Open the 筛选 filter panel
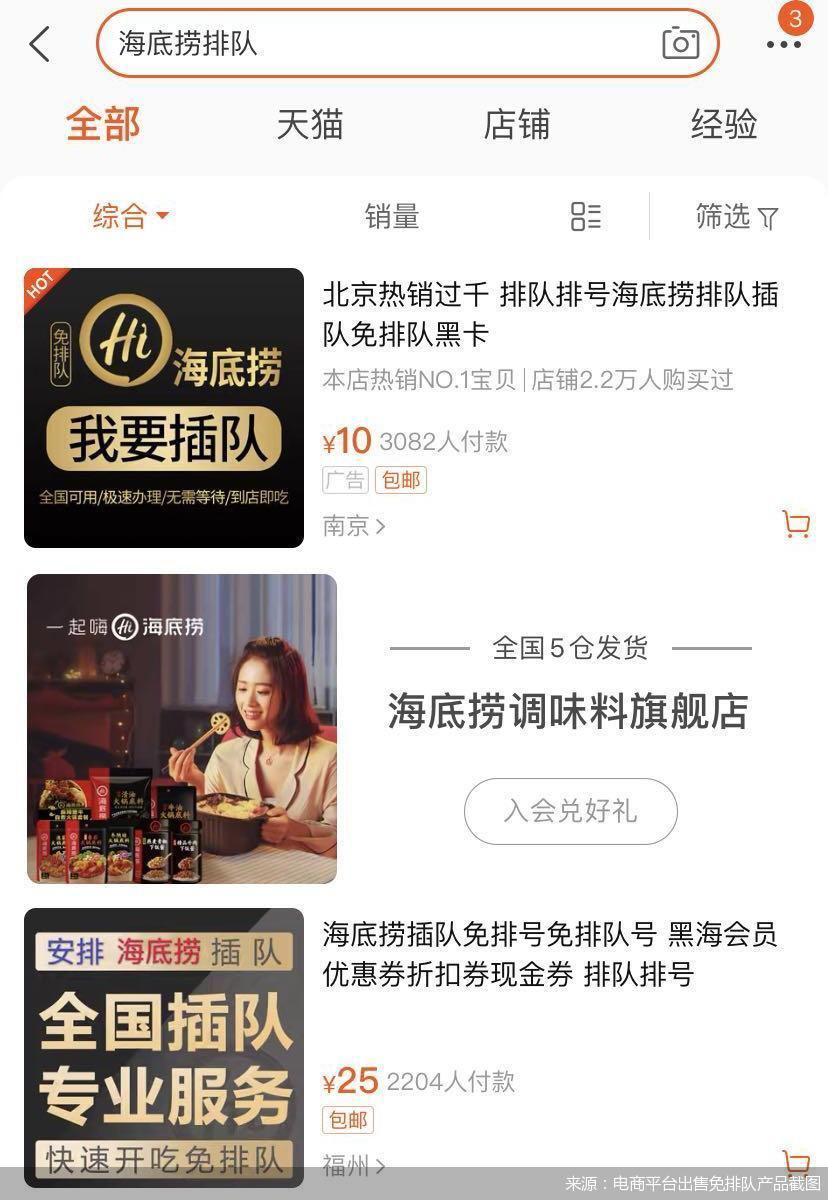 737,216
